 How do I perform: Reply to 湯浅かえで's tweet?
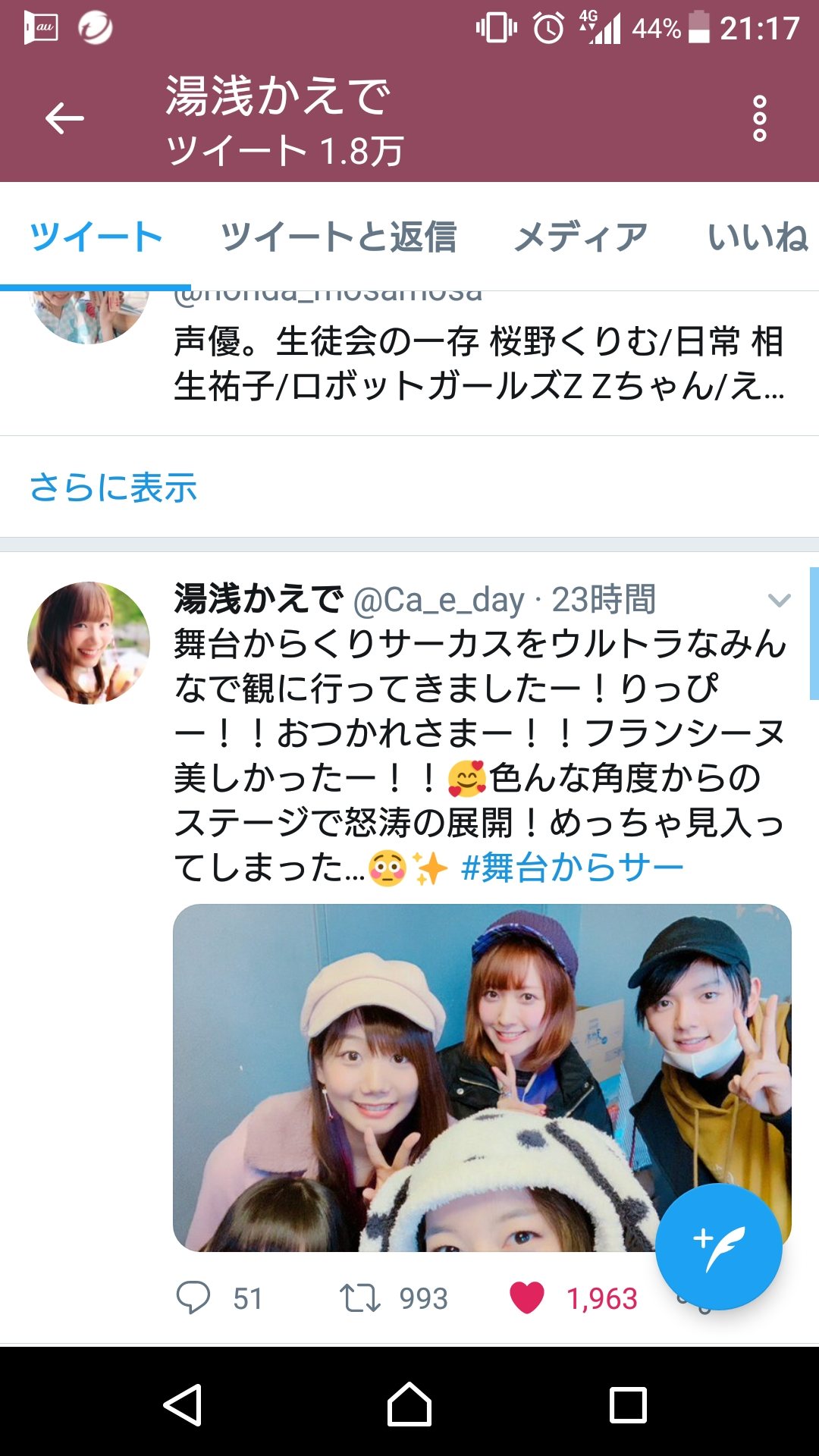(x=193, y=1298)
